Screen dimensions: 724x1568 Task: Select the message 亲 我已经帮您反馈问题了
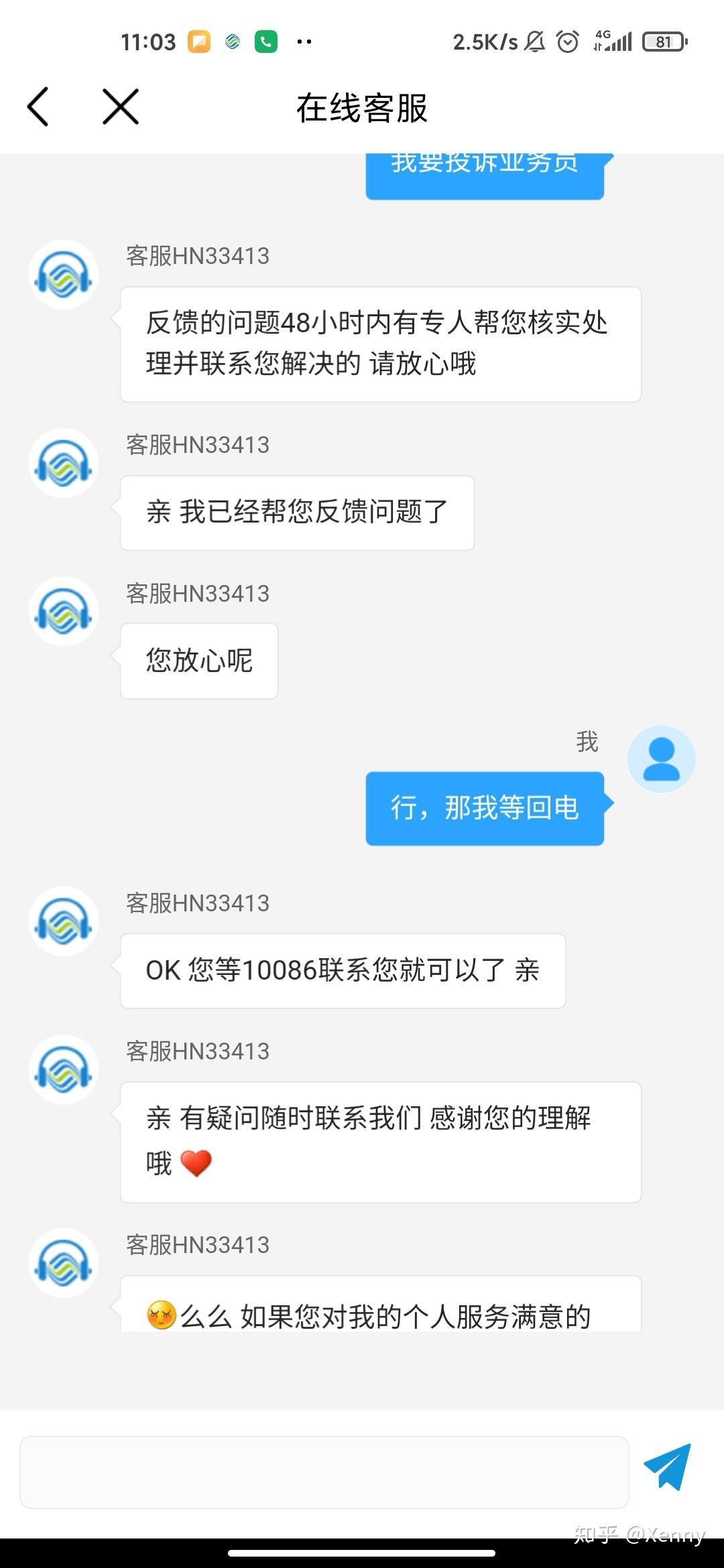tap(297, 512)
